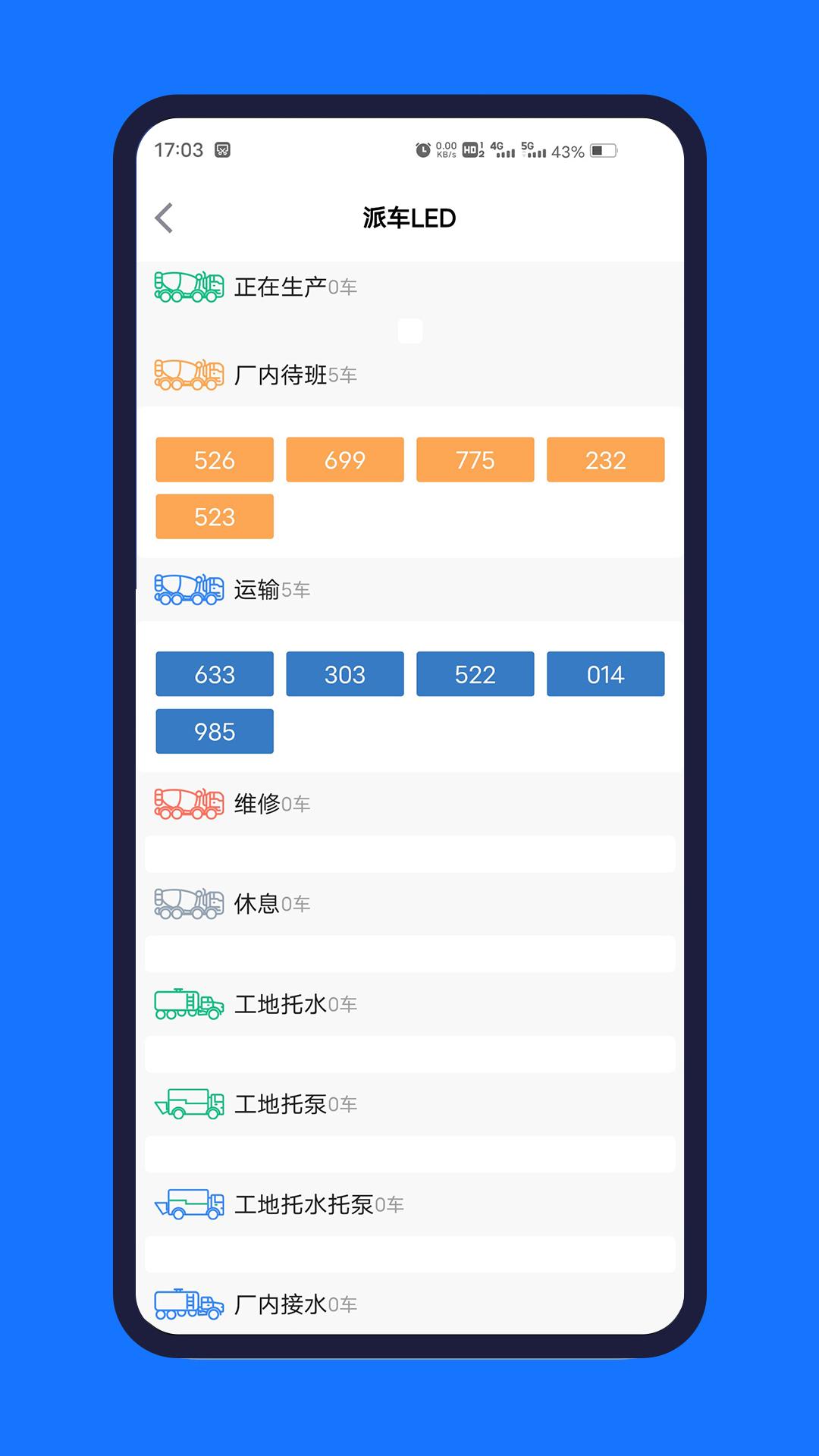Tap vehicle 775 chip
Screen dimensions: 819x1456
tap(475, 460)
